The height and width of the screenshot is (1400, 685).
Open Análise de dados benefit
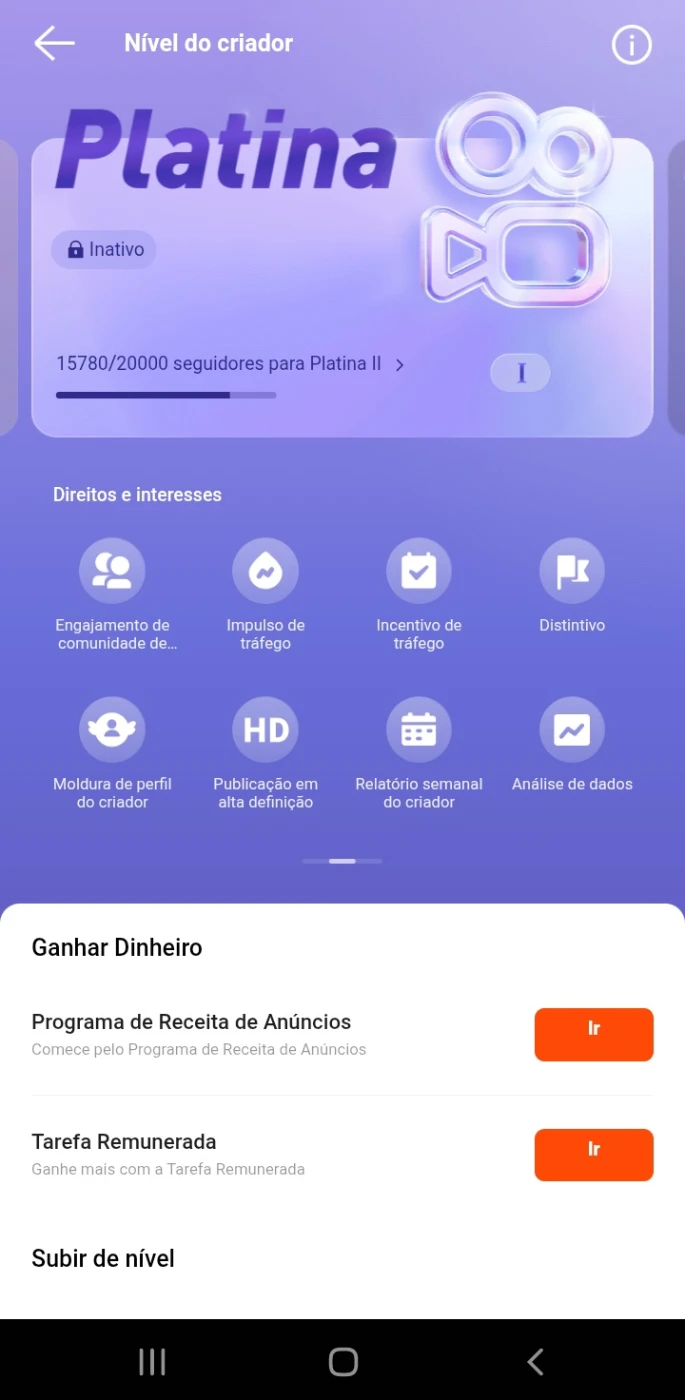(x=572, y=730)
